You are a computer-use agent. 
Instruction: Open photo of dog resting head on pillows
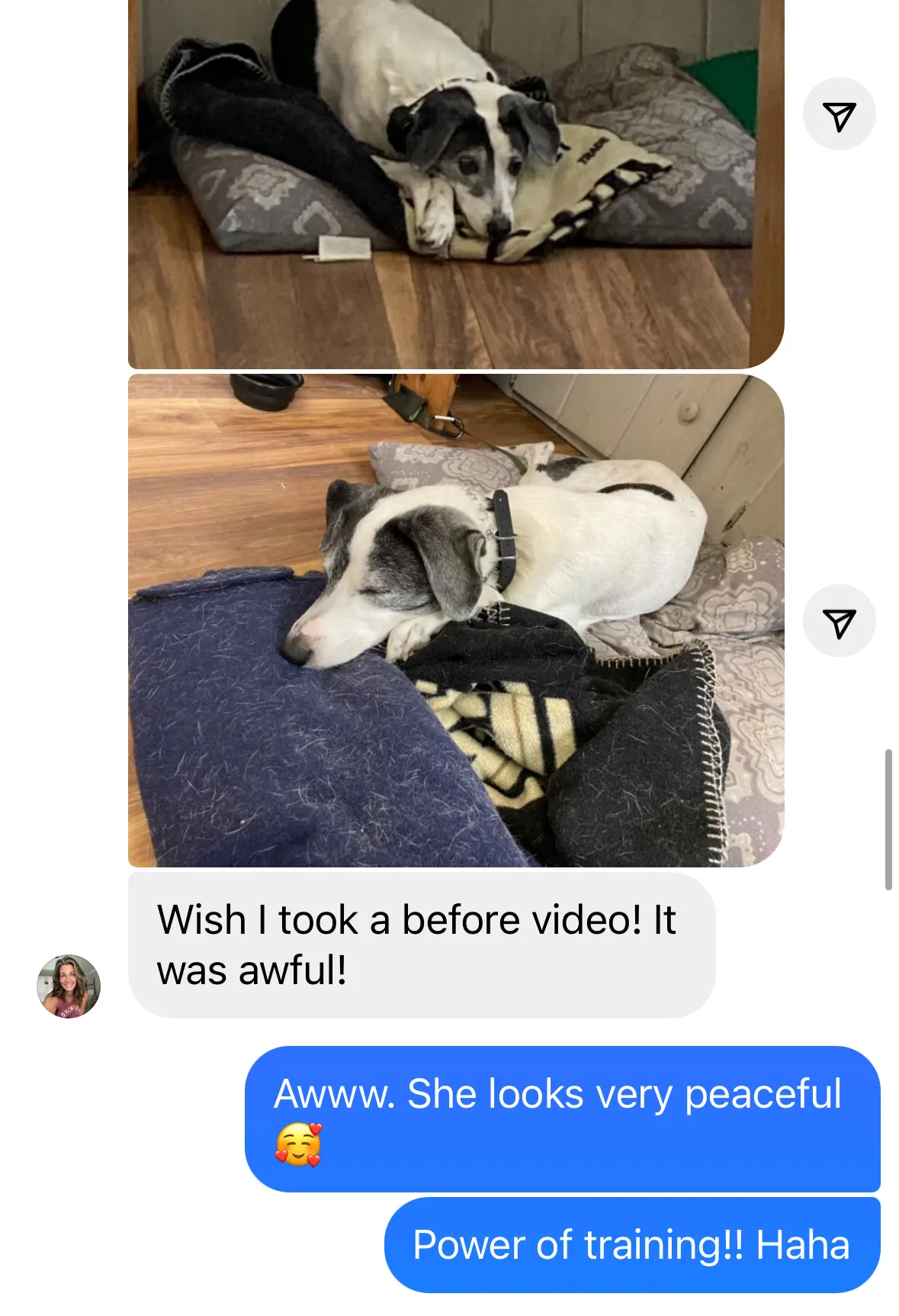(455, 183)
